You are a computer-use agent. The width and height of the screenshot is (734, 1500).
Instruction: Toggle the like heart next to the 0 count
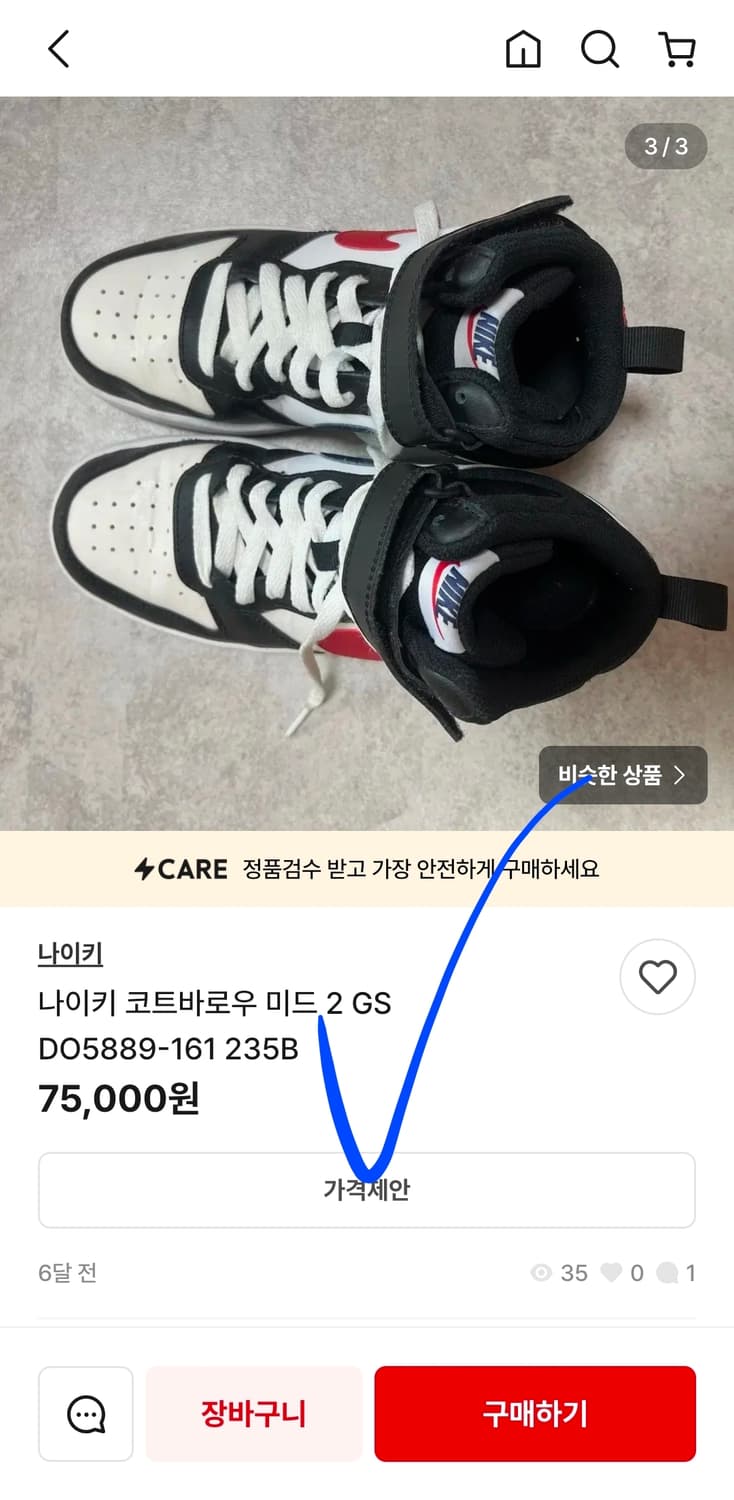click(609, 1273)
